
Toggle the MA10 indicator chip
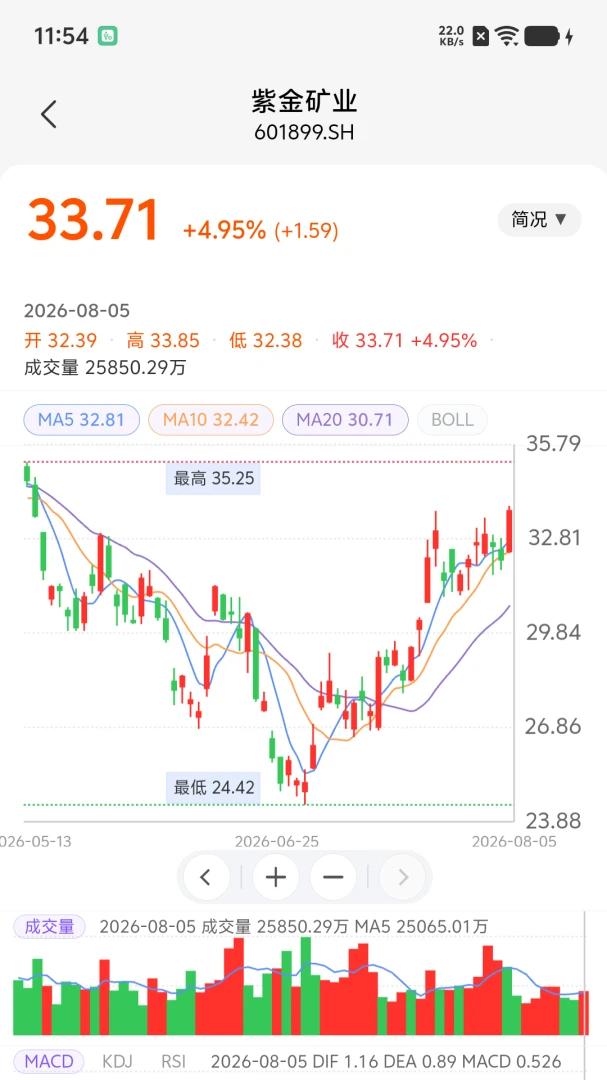coord(210,420)
